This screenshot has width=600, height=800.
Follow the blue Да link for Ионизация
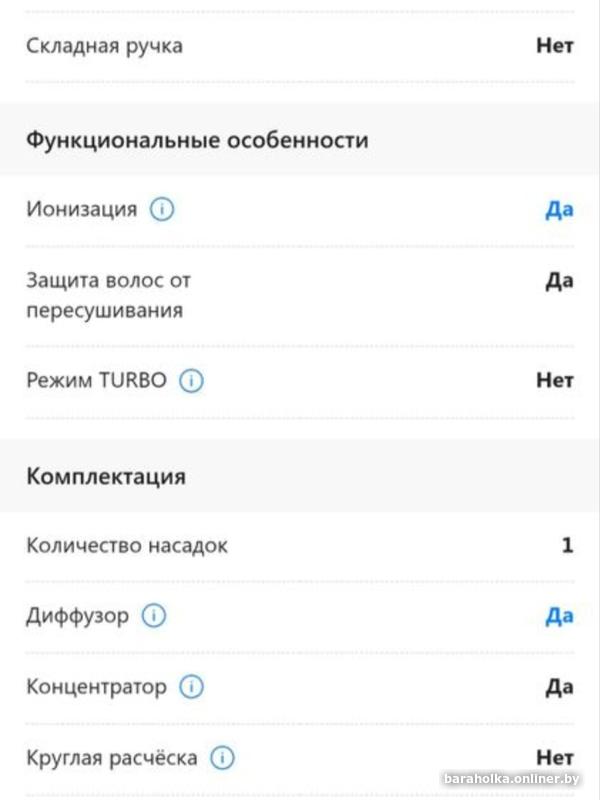559,210
